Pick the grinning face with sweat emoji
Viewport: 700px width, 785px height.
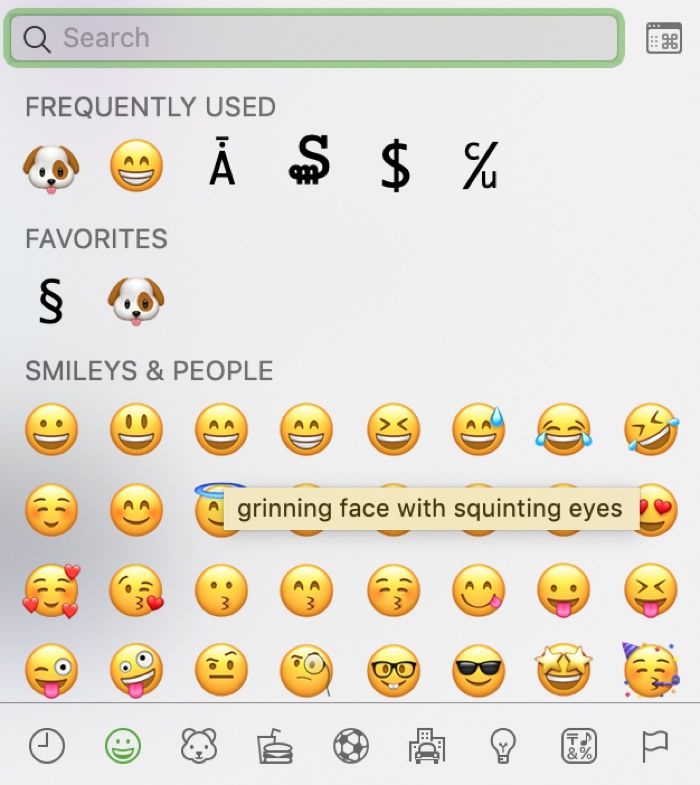coord(479,430)
